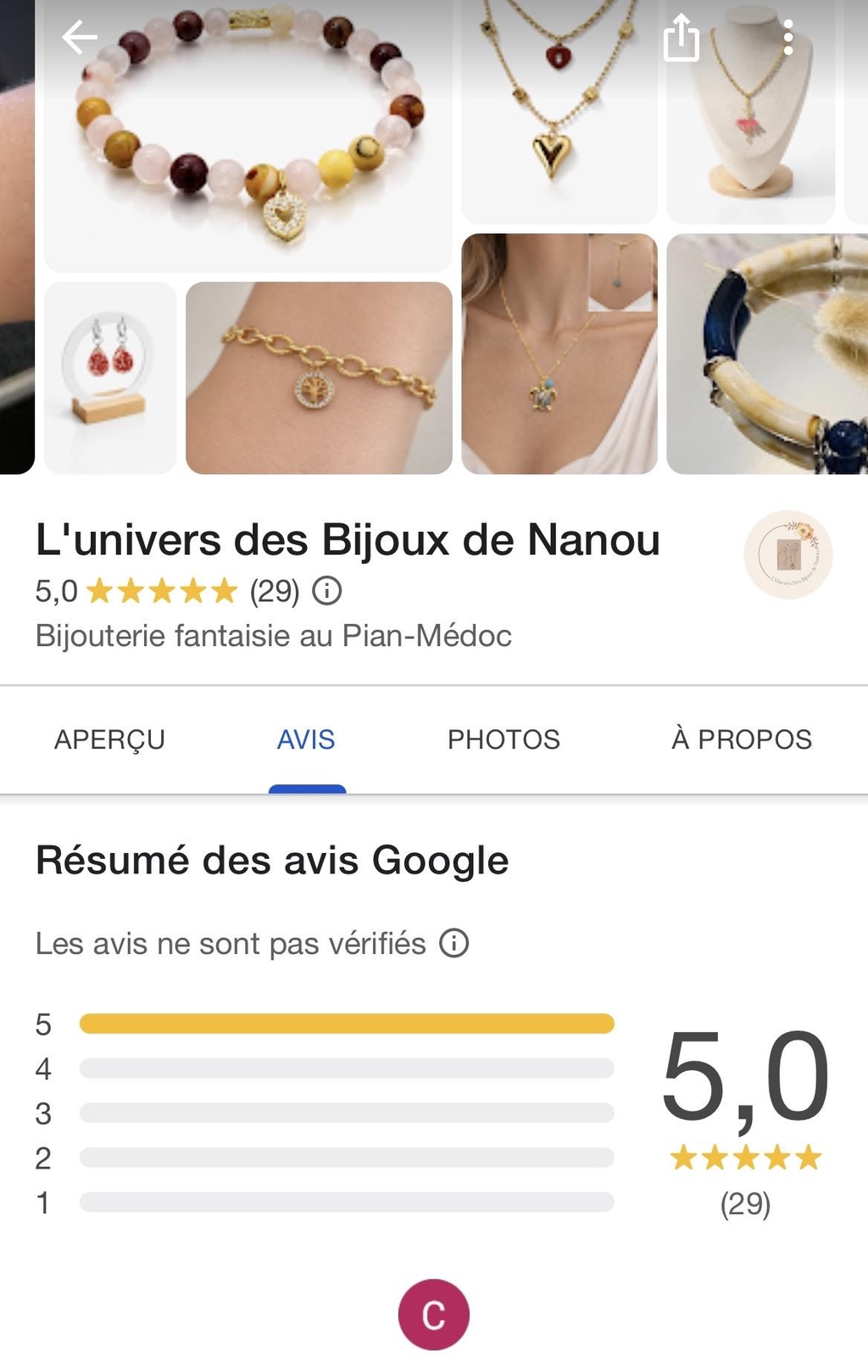This screenshot has width=868, height=1372.
Task: Open the beaded bracelet photo
Action: coord(248,136)
